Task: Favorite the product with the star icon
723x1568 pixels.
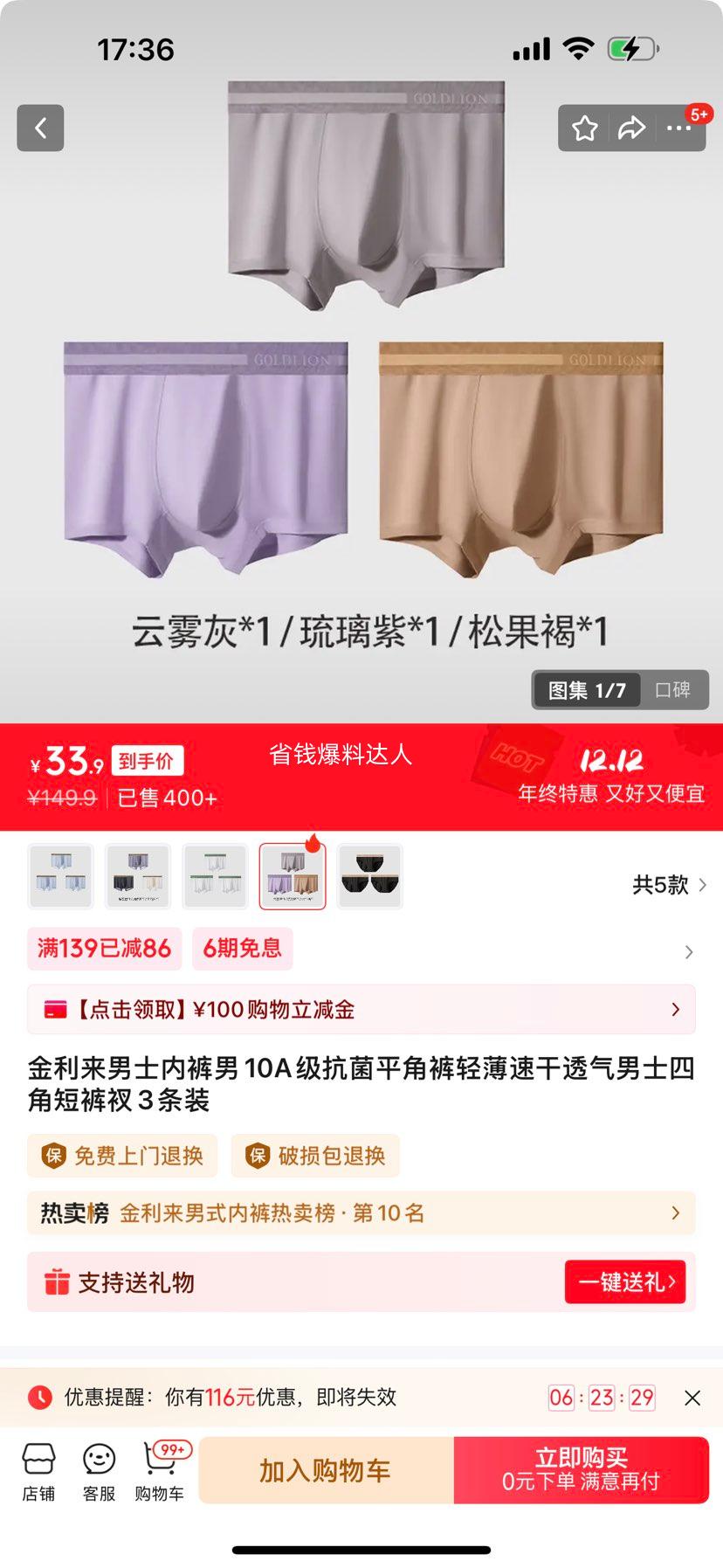Action: click(584, 128)
